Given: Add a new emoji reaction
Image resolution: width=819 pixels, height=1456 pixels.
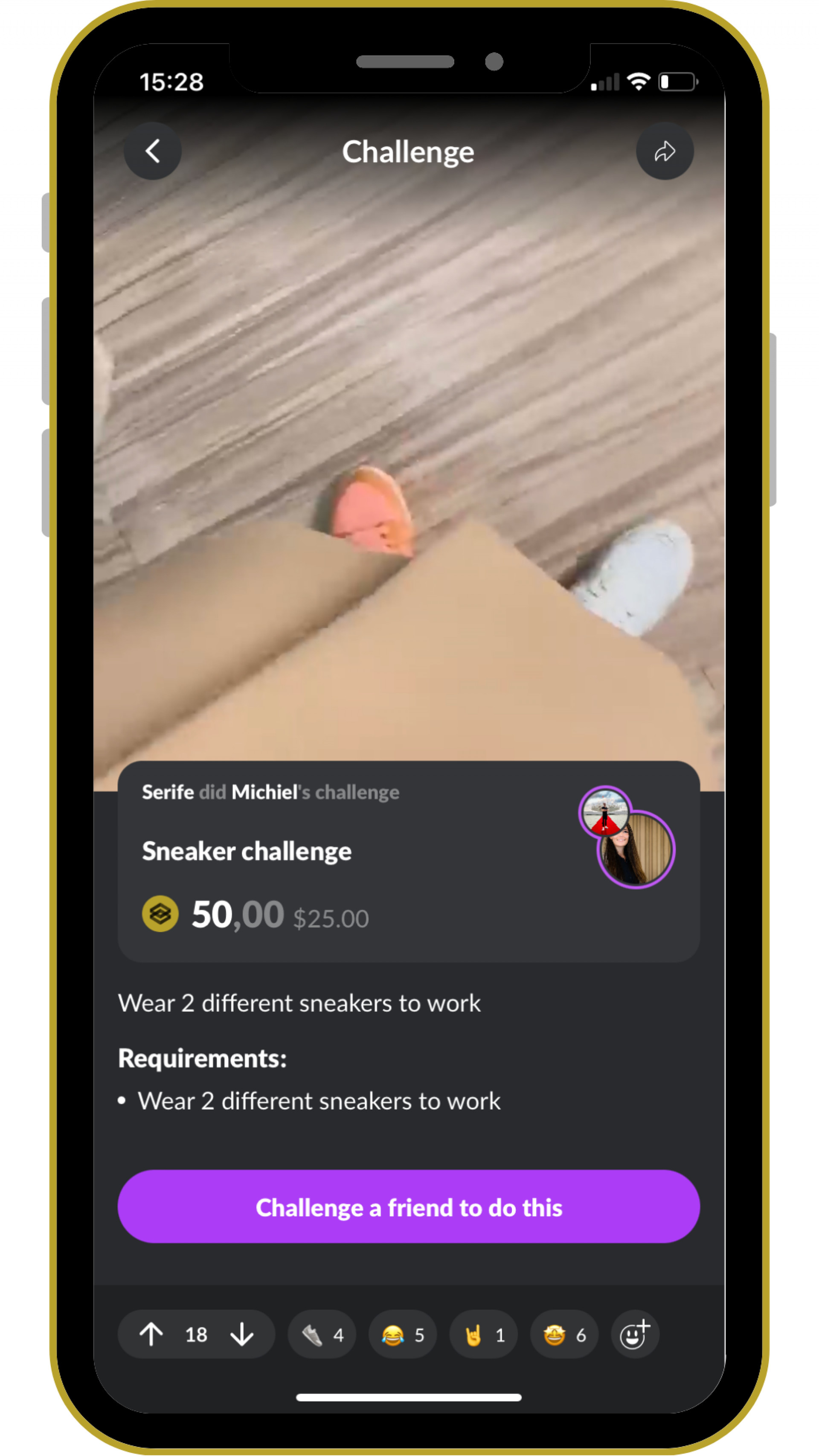Looking at the screenshot, I should click(x=635, y=1334).
